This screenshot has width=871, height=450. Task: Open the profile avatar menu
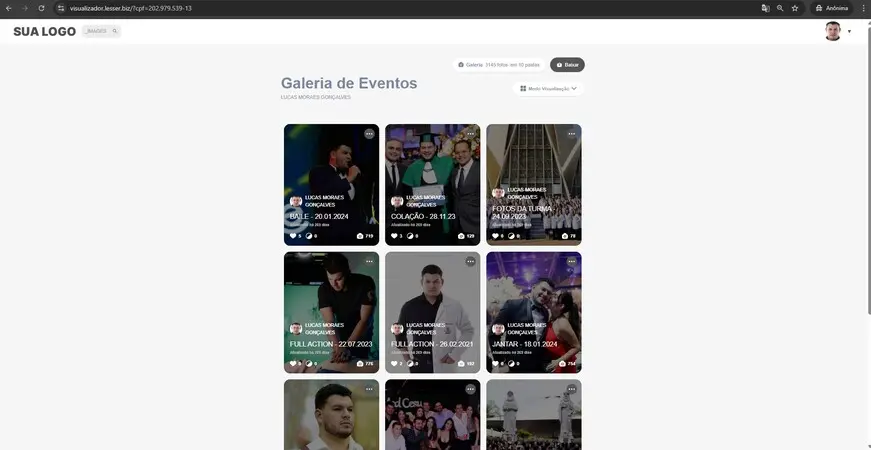tap(833, 31)
